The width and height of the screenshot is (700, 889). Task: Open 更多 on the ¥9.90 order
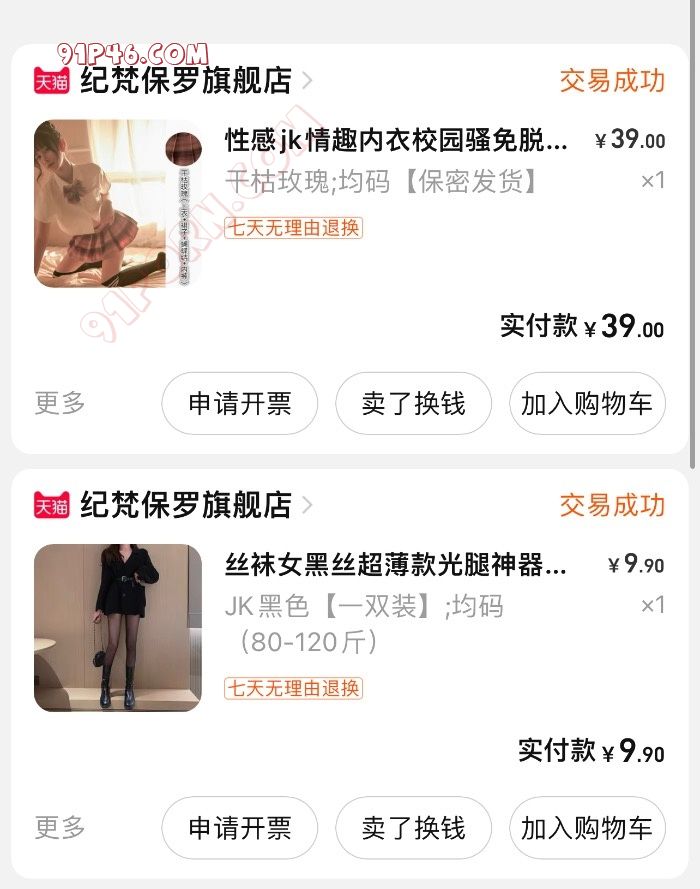(x=60, y=827)
